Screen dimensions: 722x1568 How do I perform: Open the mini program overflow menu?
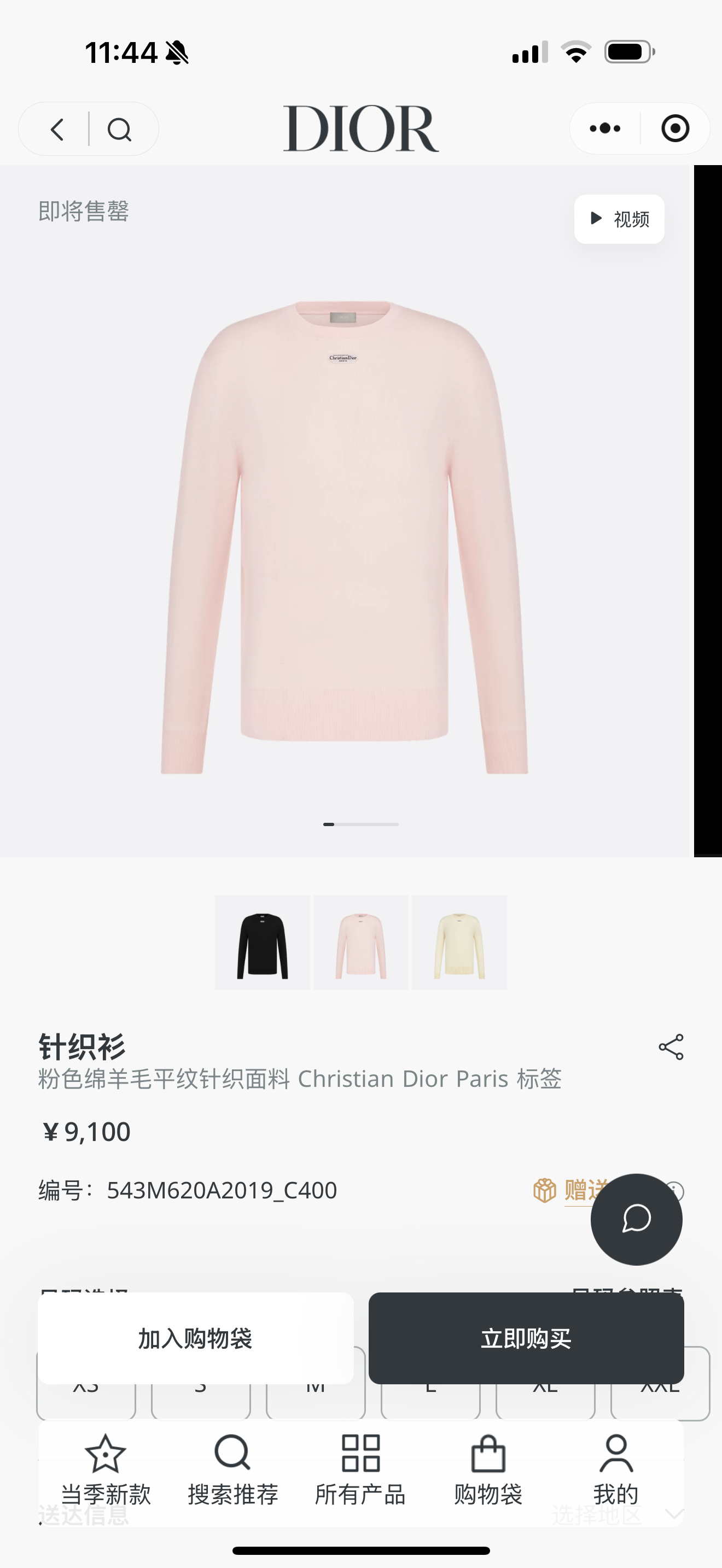click(605, 128)
